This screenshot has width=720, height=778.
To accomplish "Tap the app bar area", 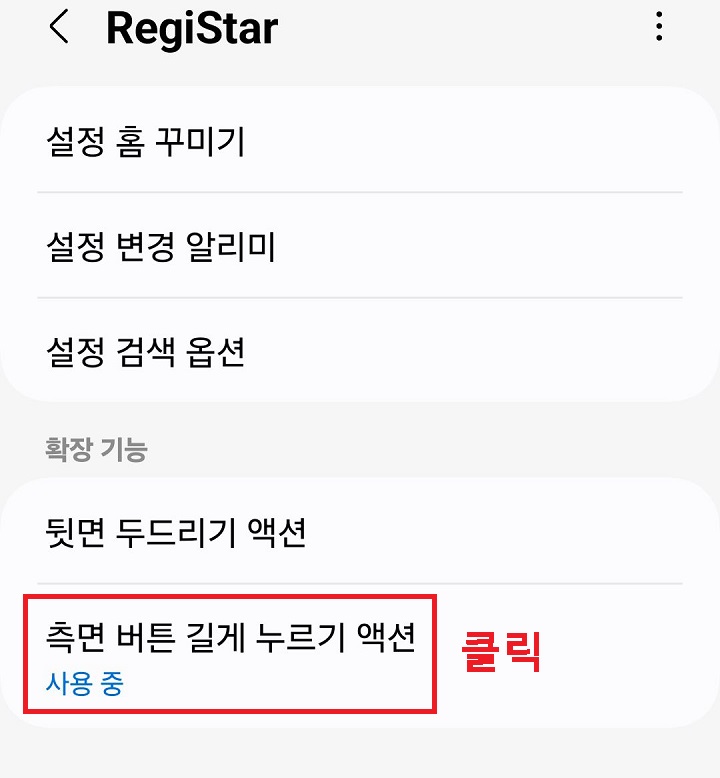I will pyautogui.click(x=360, y=29).
